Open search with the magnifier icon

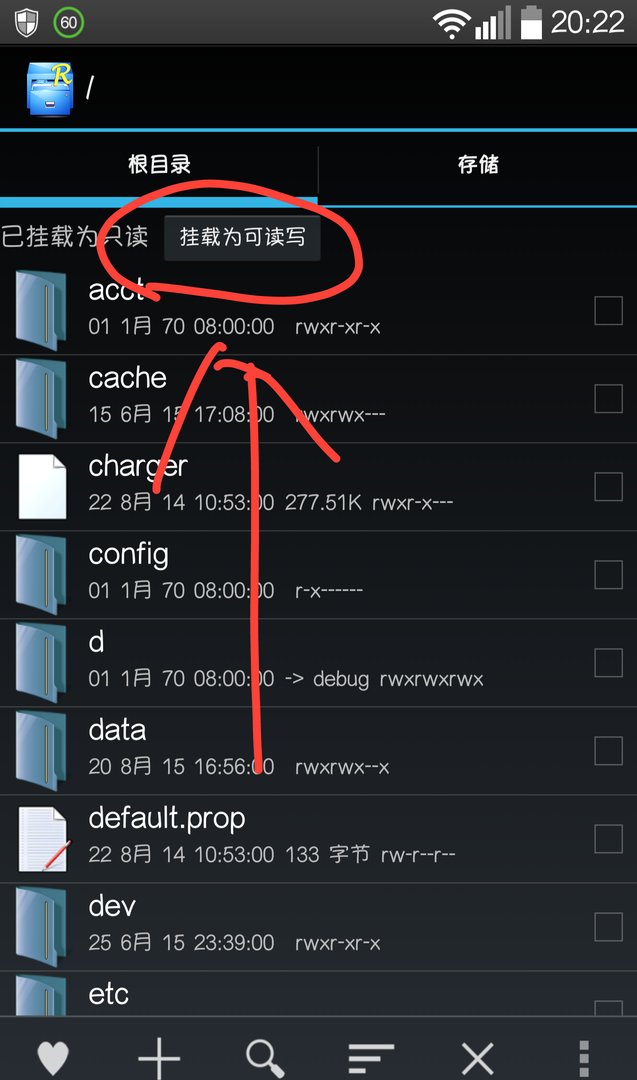[x=265, y=1056]
